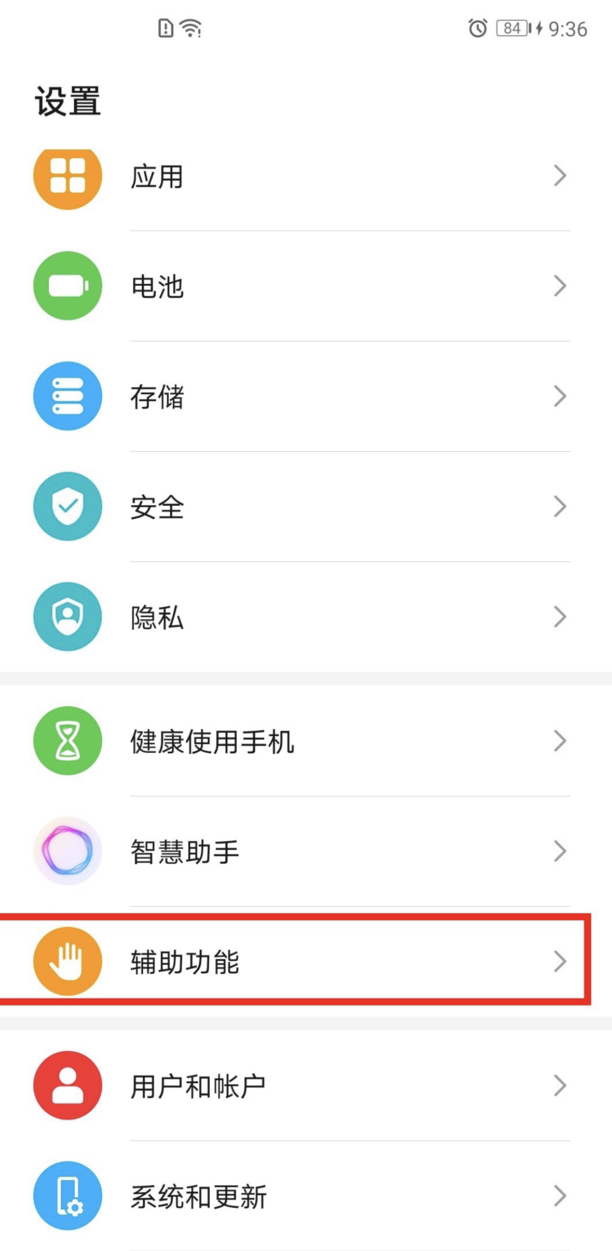Open 健康使用手机 digital balance

[x=306, y=741]
